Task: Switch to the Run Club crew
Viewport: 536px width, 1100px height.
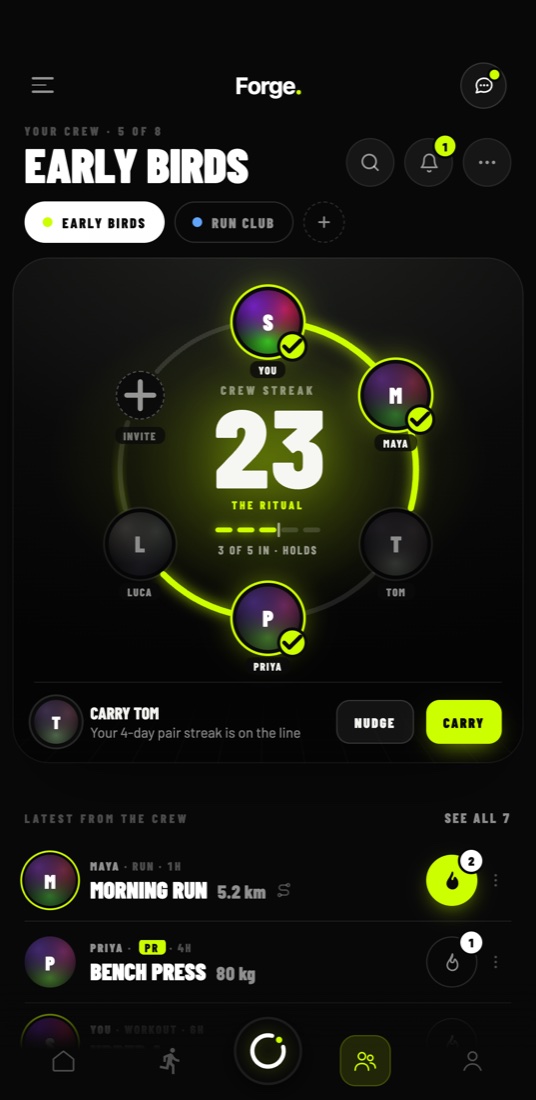Action: [234, 222]
